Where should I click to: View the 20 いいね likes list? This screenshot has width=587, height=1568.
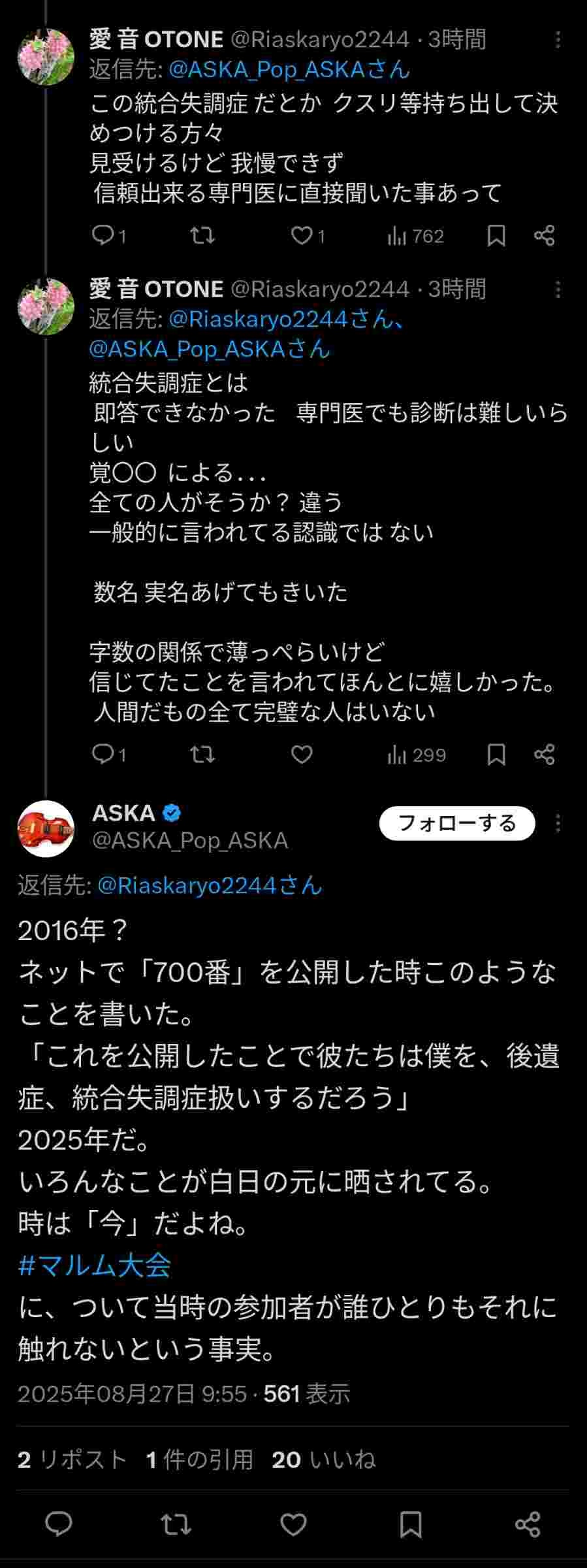point(323,1460)
